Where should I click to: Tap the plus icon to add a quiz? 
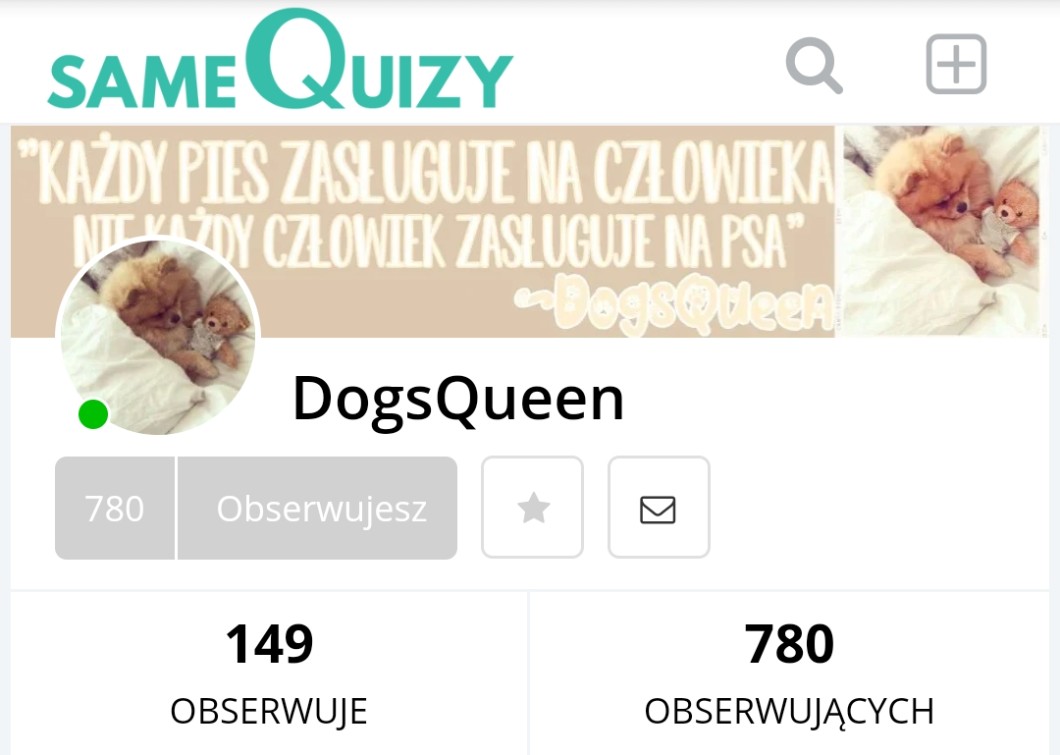pos(956,64)
